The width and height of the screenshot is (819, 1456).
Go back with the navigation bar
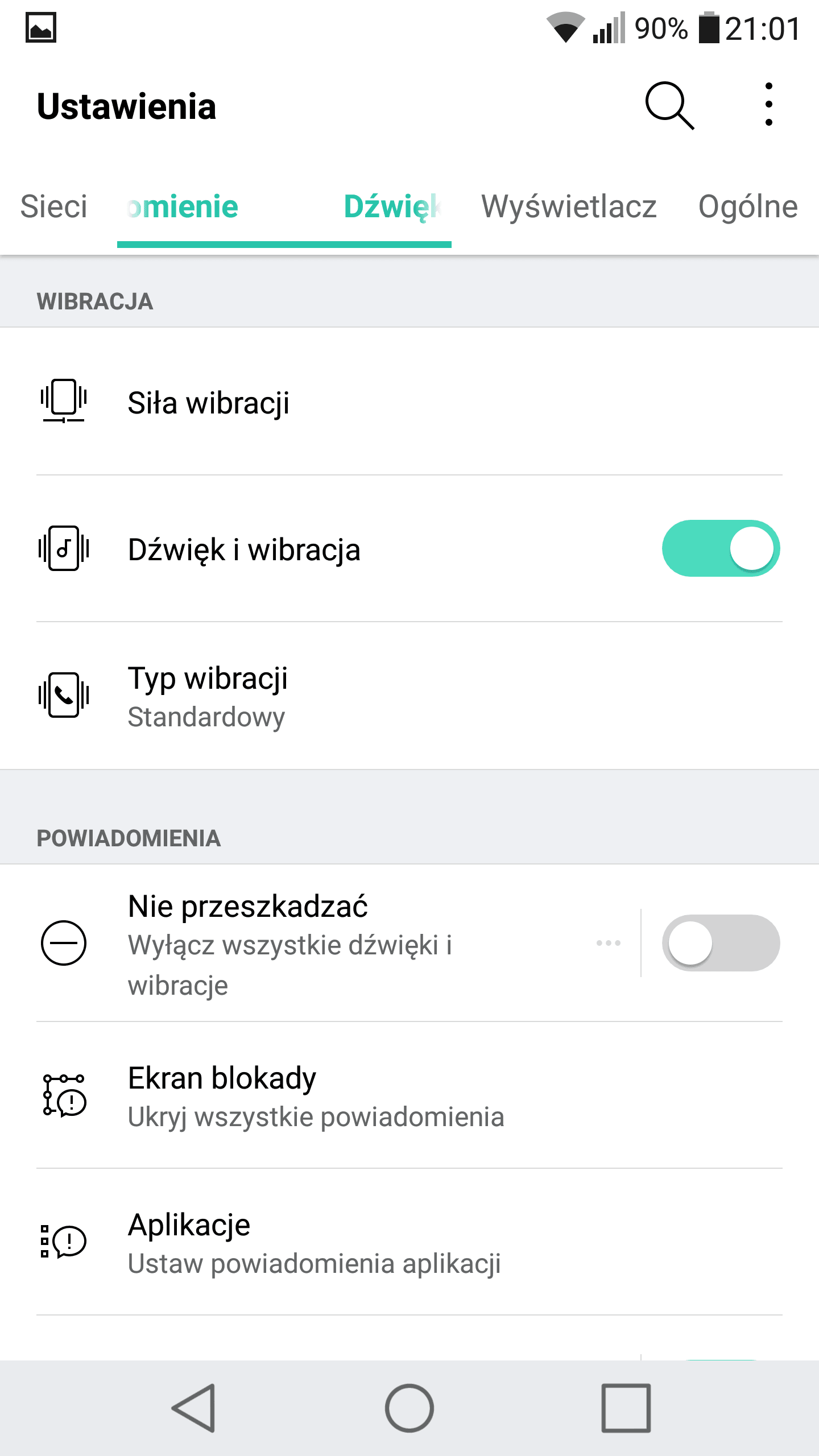(194, 1408)
